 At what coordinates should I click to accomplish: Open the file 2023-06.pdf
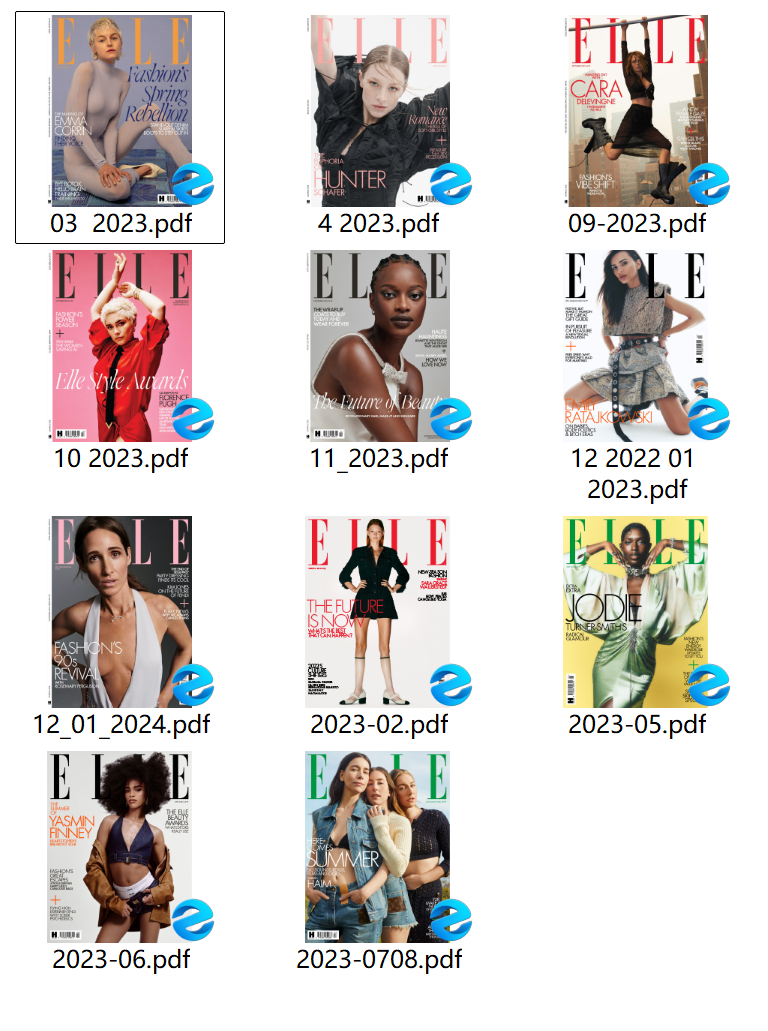pyautogui.click(x=120, y=847)
